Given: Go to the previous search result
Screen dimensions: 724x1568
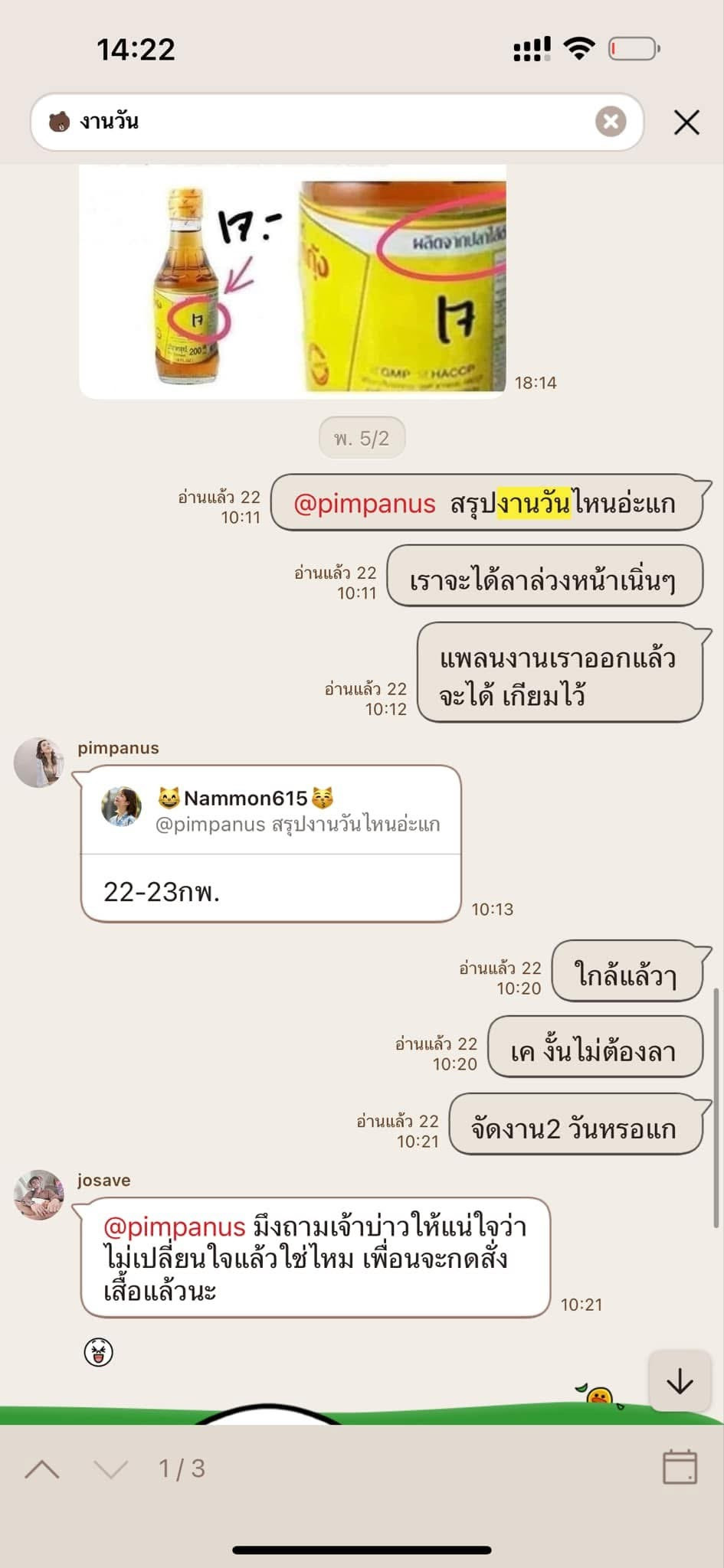Looking at the screenshot, I should pyautogui.click(x=43, y=1468).
